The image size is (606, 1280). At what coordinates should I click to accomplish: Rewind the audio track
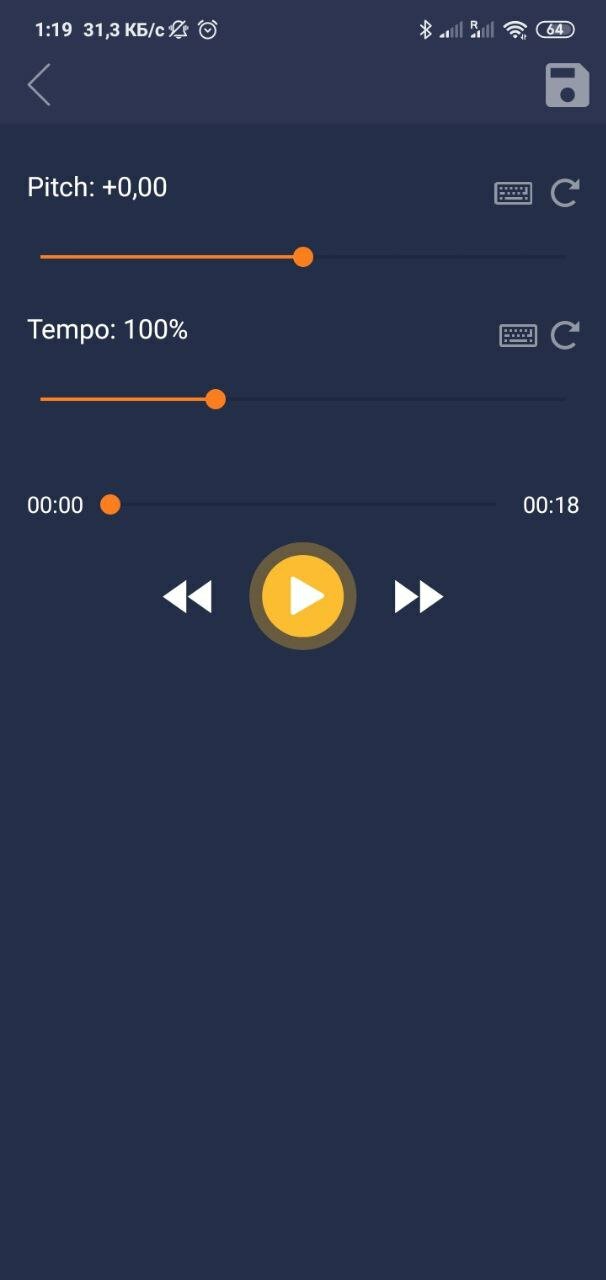[x=188, y=597]
